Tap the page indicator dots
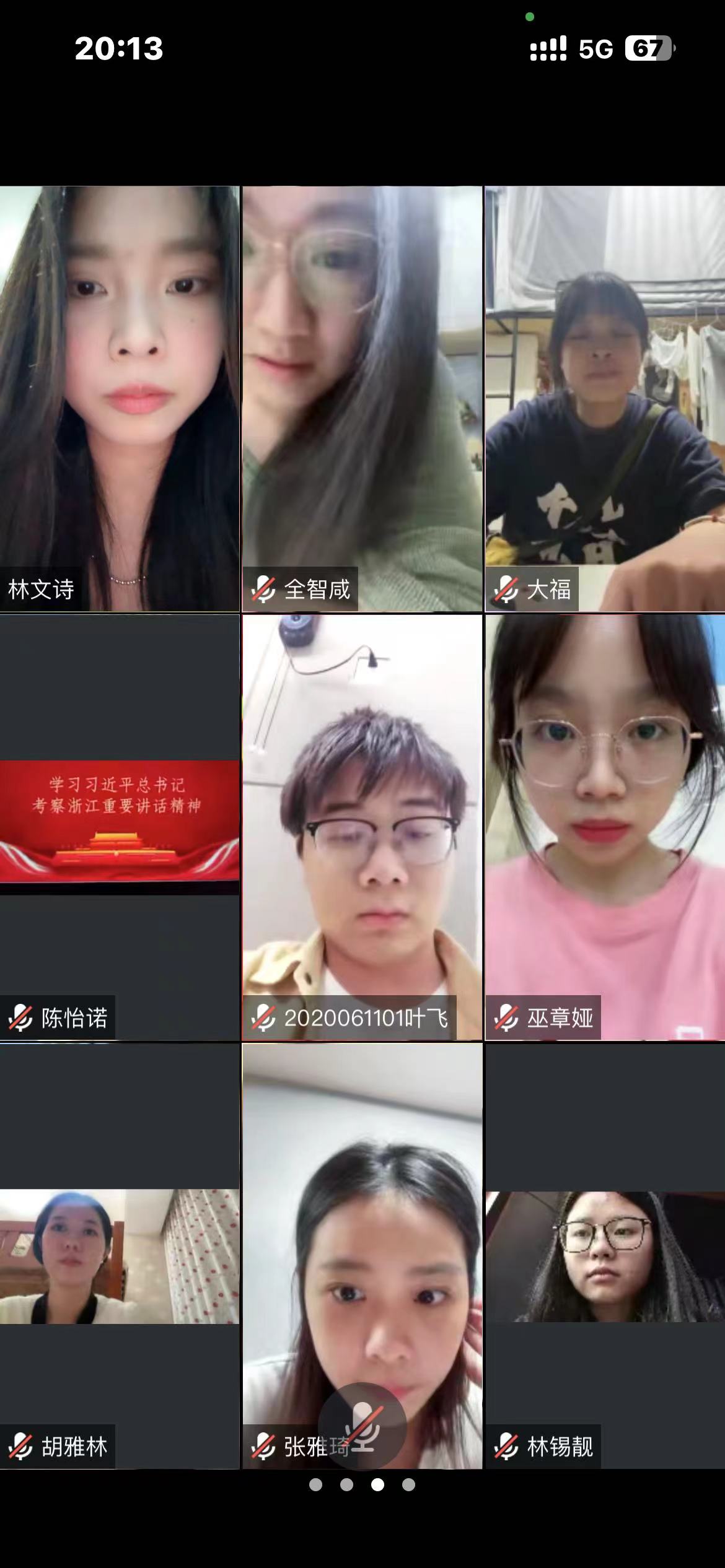The height and width of the screenshot is (1568, 725). click(x=362, y=1485)
